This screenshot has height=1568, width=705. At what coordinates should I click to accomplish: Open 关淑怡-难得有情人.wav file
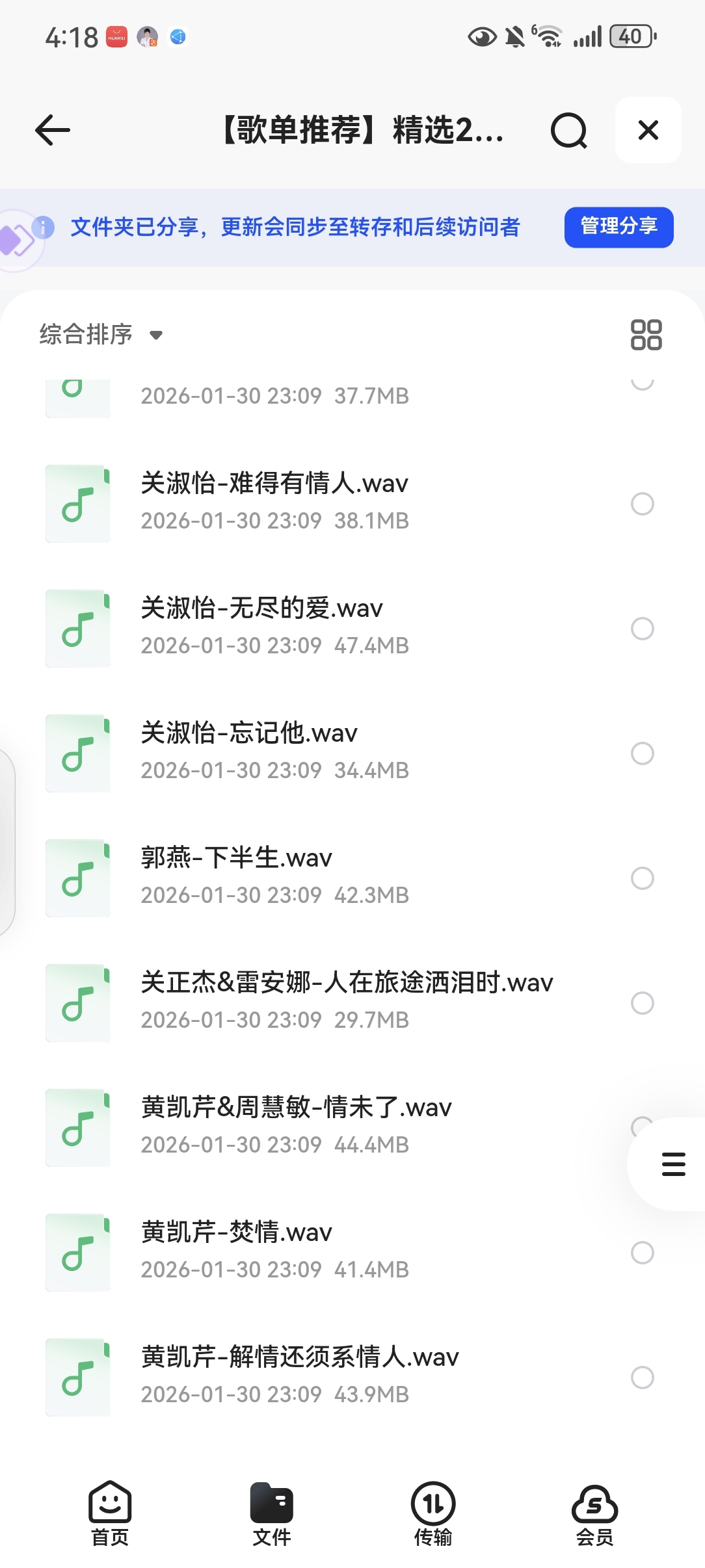[274, 484]
